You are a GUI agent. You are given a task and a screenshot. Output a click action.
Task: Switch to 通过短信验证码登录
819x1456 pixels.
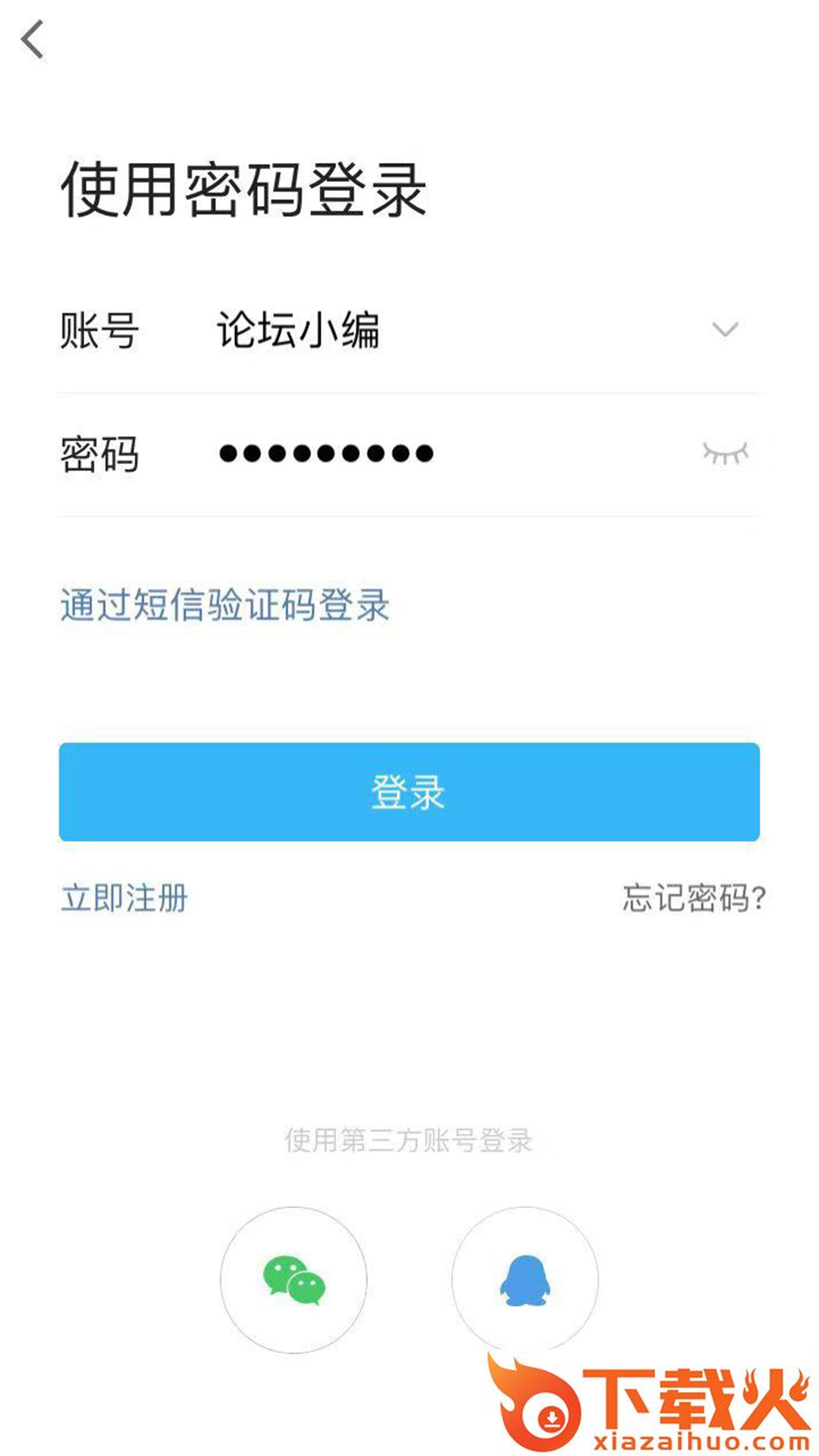[224, 605]
